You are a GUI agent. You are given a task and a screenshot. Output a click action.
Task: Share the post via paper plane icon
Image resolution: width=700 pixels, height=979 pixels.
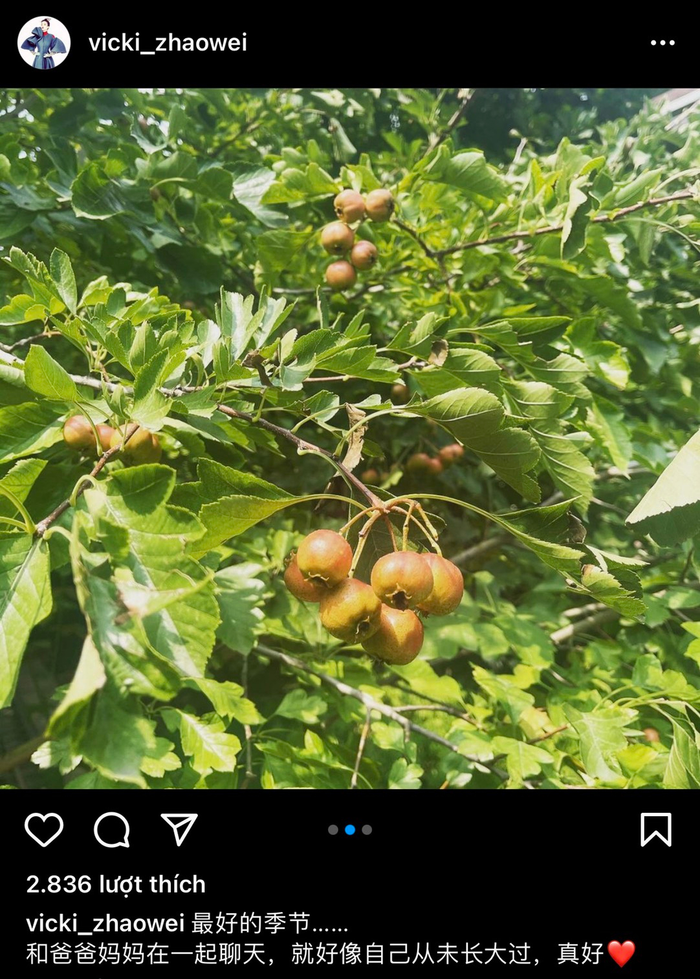tap(179, 829)
